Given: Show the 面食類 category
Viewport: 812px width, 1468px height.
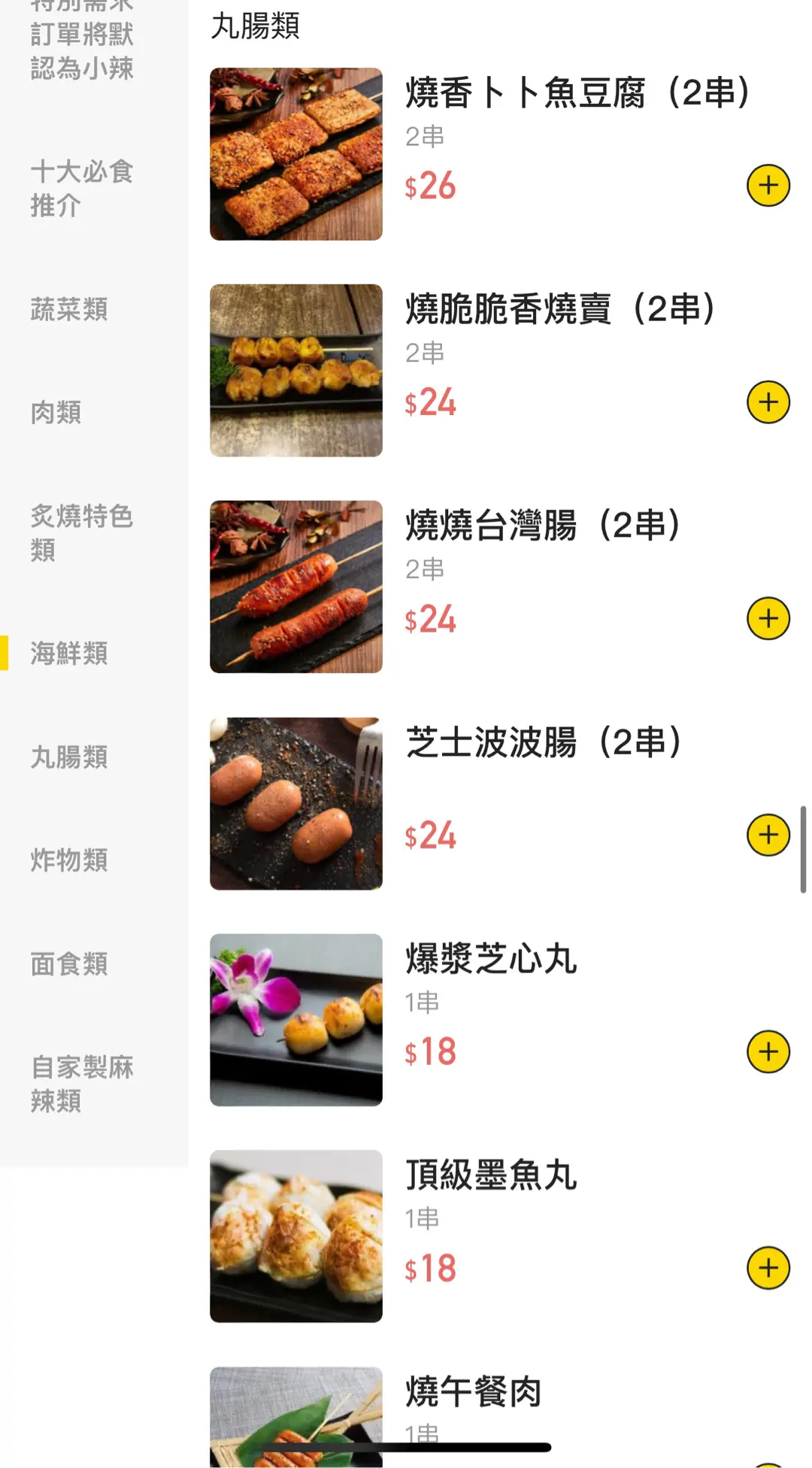Looking at the screenshot, I should pos(69,963).
